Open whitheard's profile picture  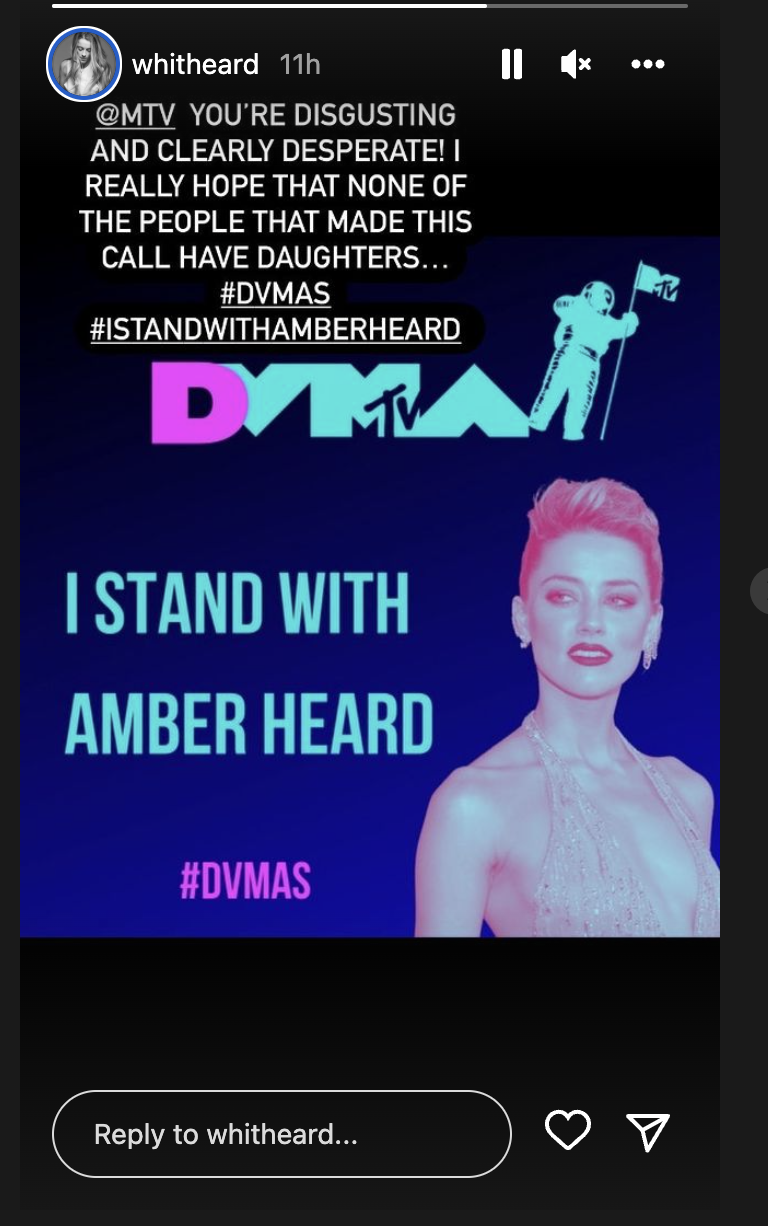click(83, 65)
